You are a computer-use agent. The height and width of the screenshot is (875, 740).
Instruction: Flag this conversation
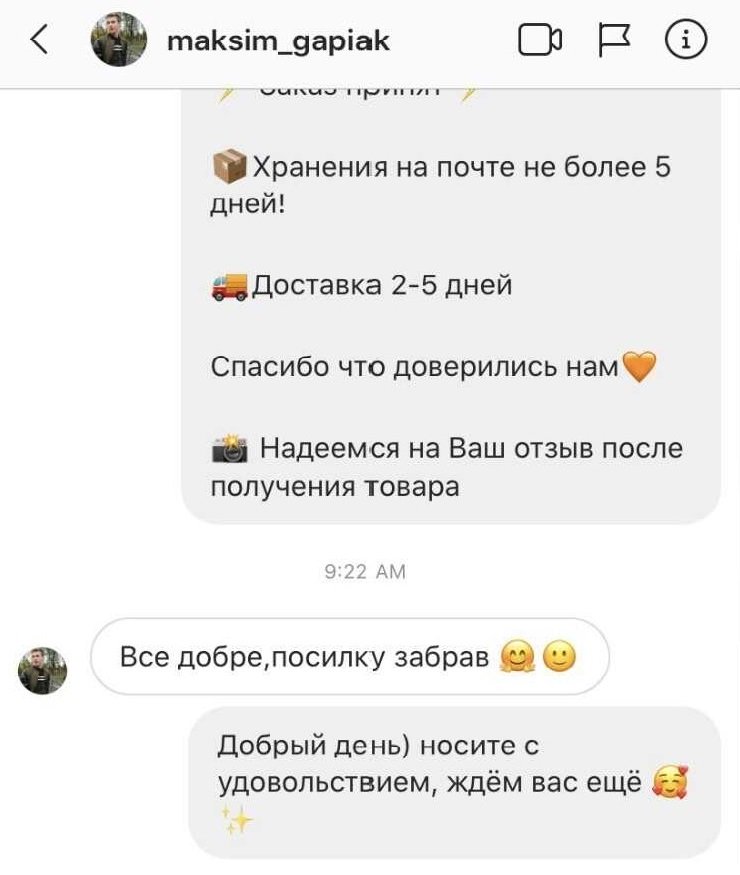pos(614,41)
